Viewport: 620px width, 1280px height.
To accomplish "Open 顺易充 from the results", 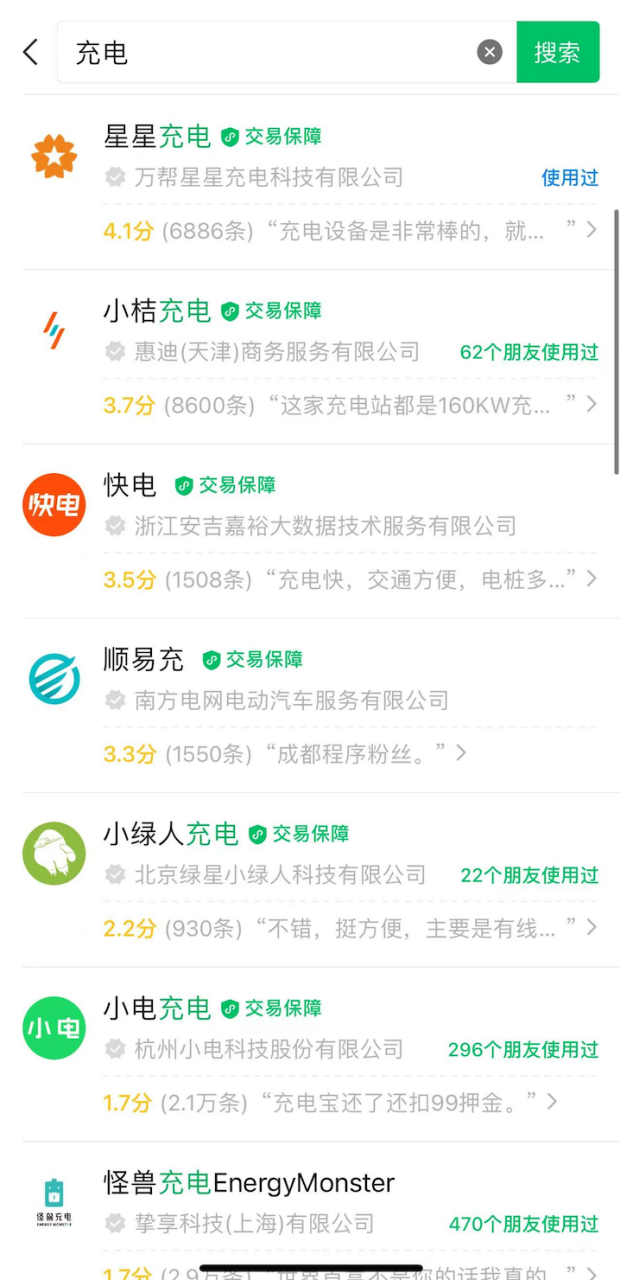I will 144,659.
